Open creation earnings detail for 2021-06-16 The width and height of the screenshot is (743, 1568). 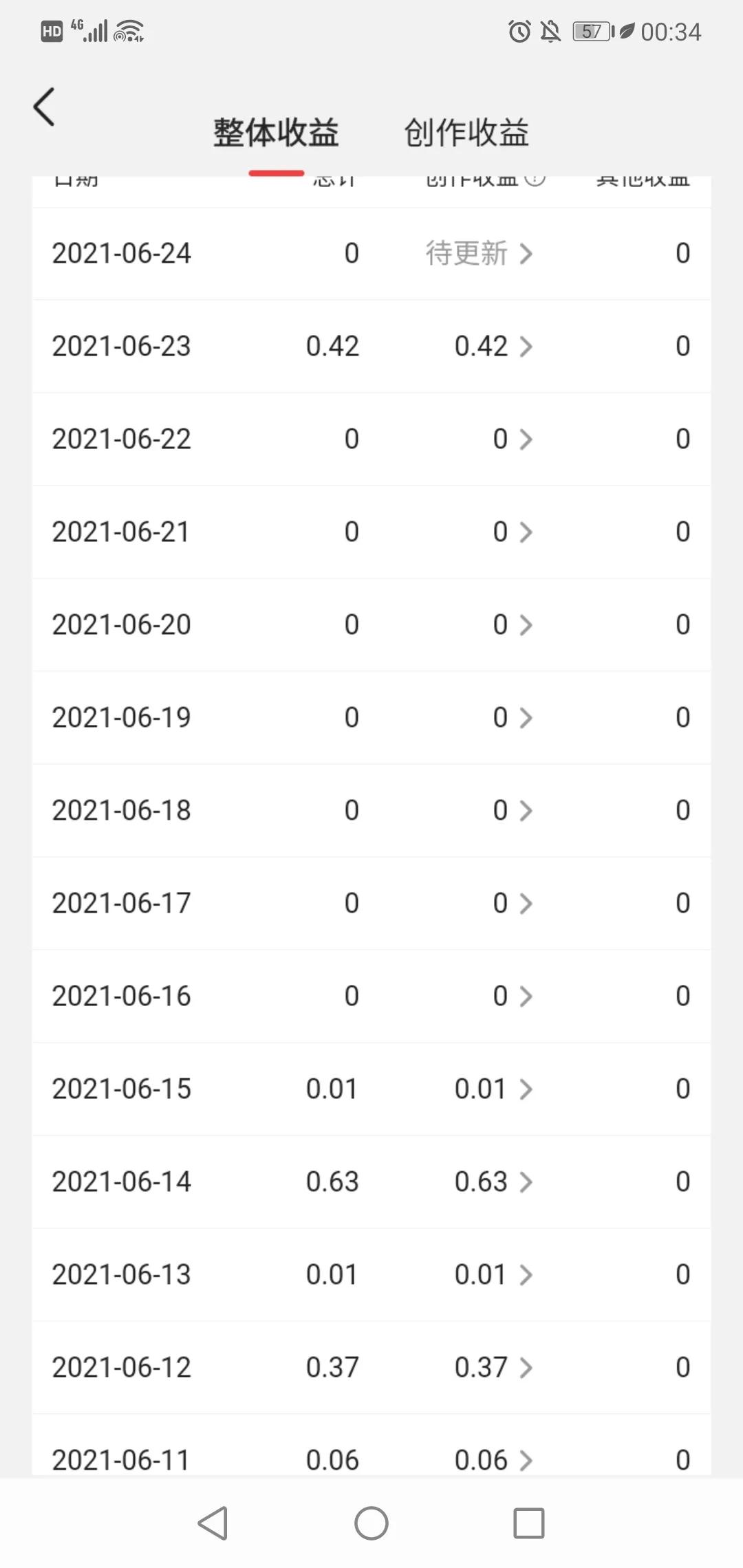pyautogui.click(x=513, y=997)
